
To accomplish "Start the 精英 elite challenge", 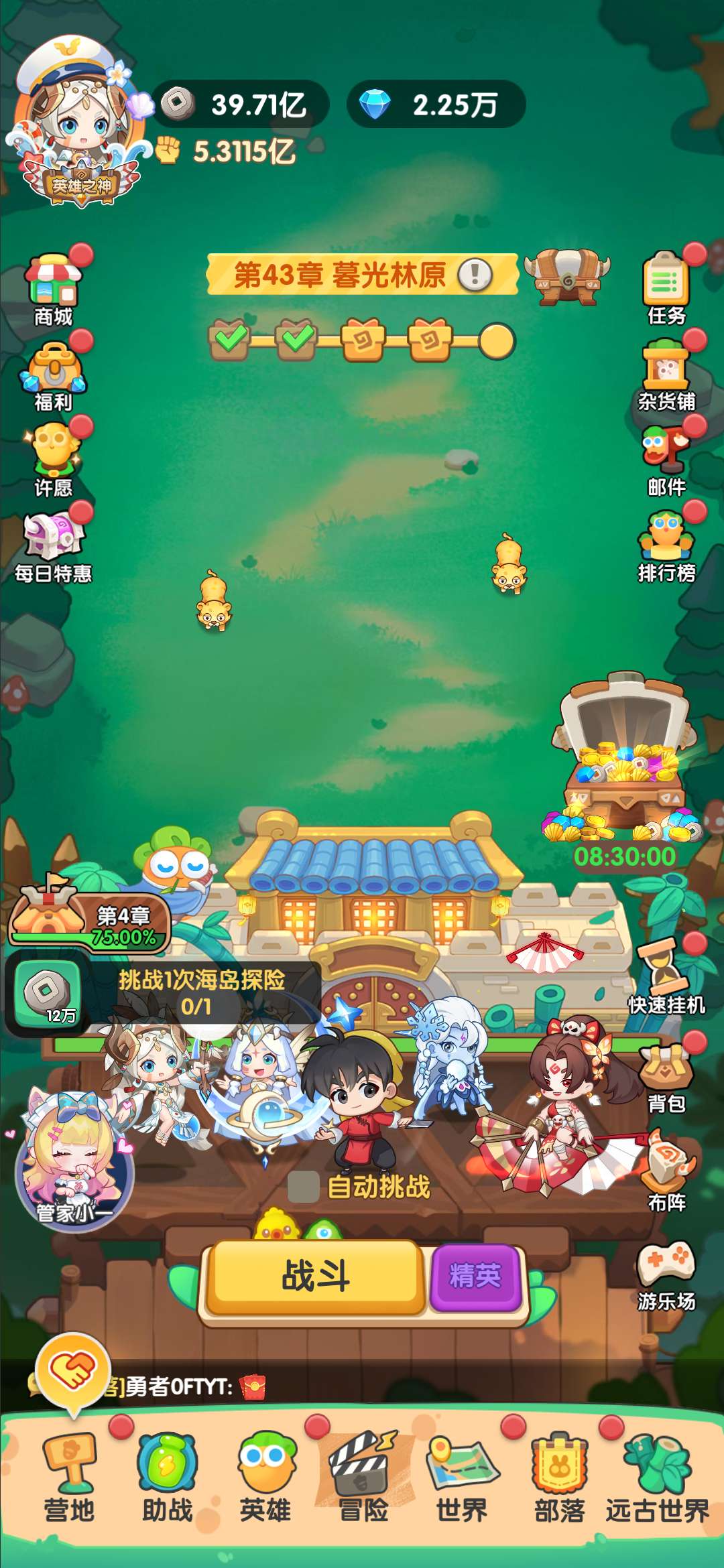I will pyautogui.click(x=475, y=1276).
